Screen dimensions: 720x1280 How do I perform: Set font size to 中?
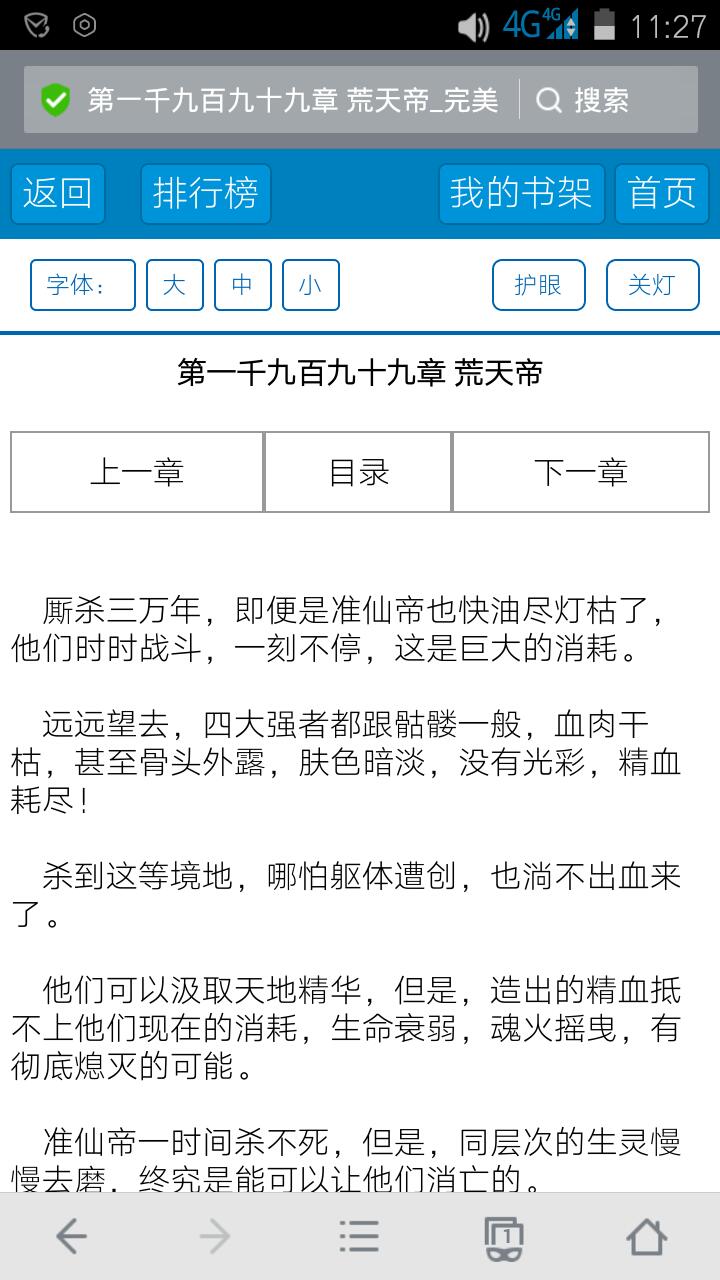pyautogui.click(x=243, y=285)
